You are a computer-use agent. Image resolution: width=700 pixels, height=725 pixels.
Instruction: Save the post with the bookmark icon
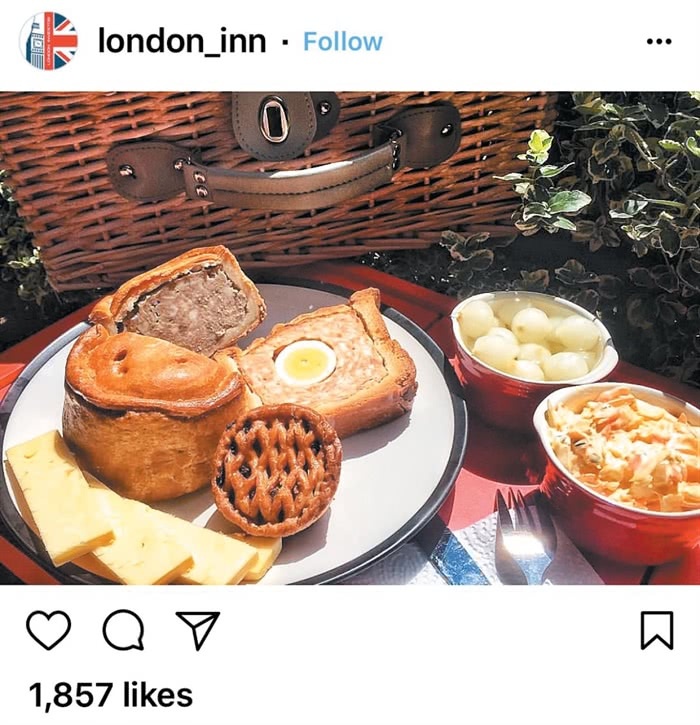(x=656, y=630)
